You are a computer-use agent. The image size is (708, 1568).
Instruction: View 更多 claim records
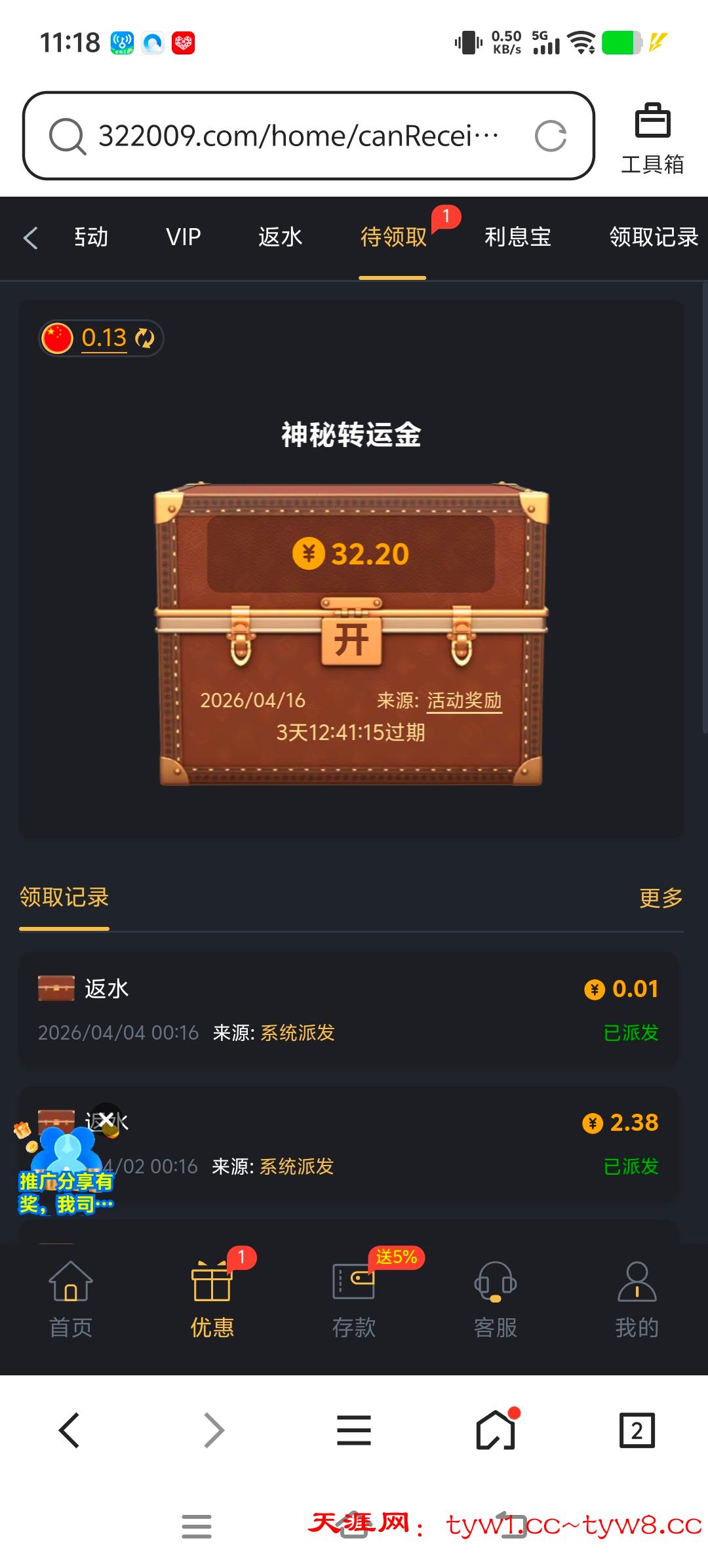661,897
